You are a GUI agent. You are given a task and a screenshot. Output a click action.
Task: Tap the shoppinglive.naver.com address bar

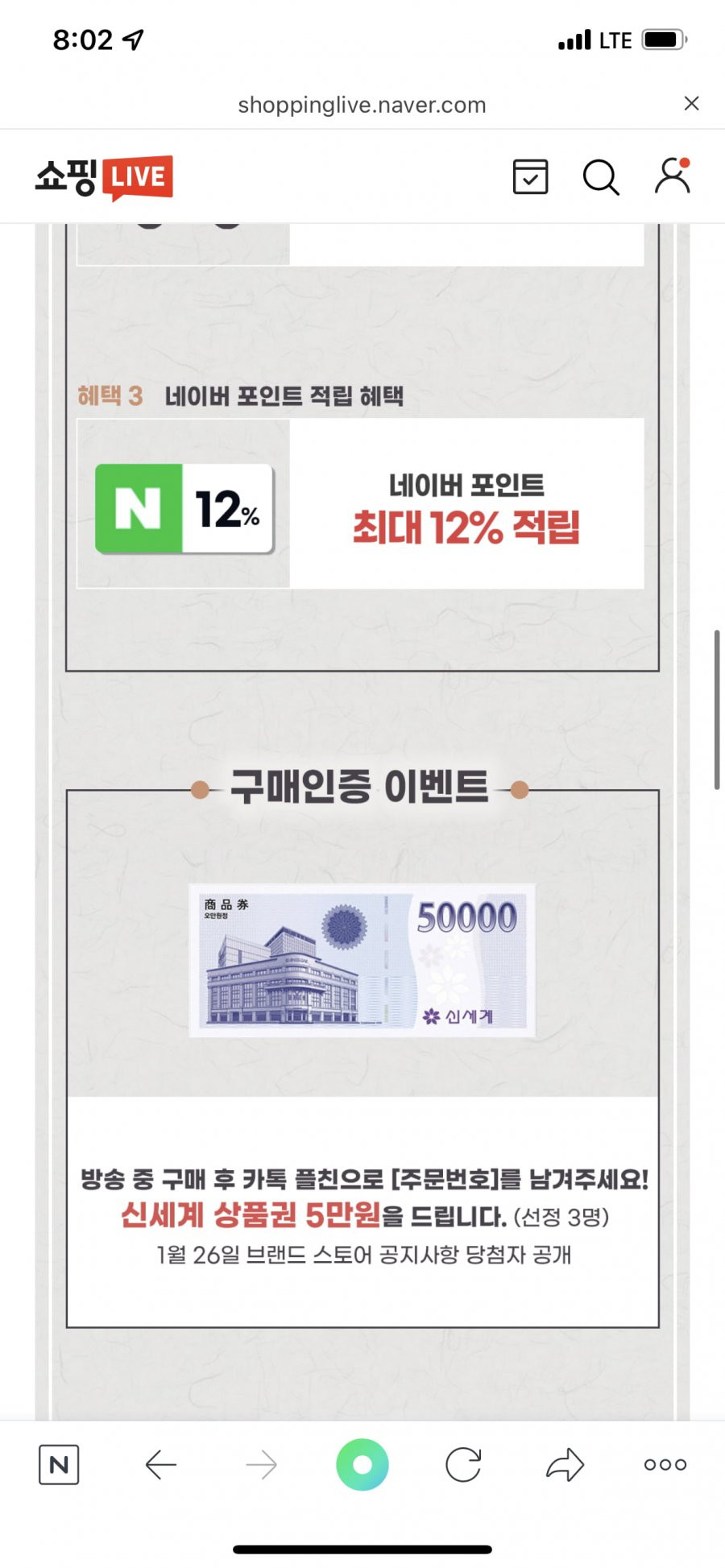coord(362,105)
